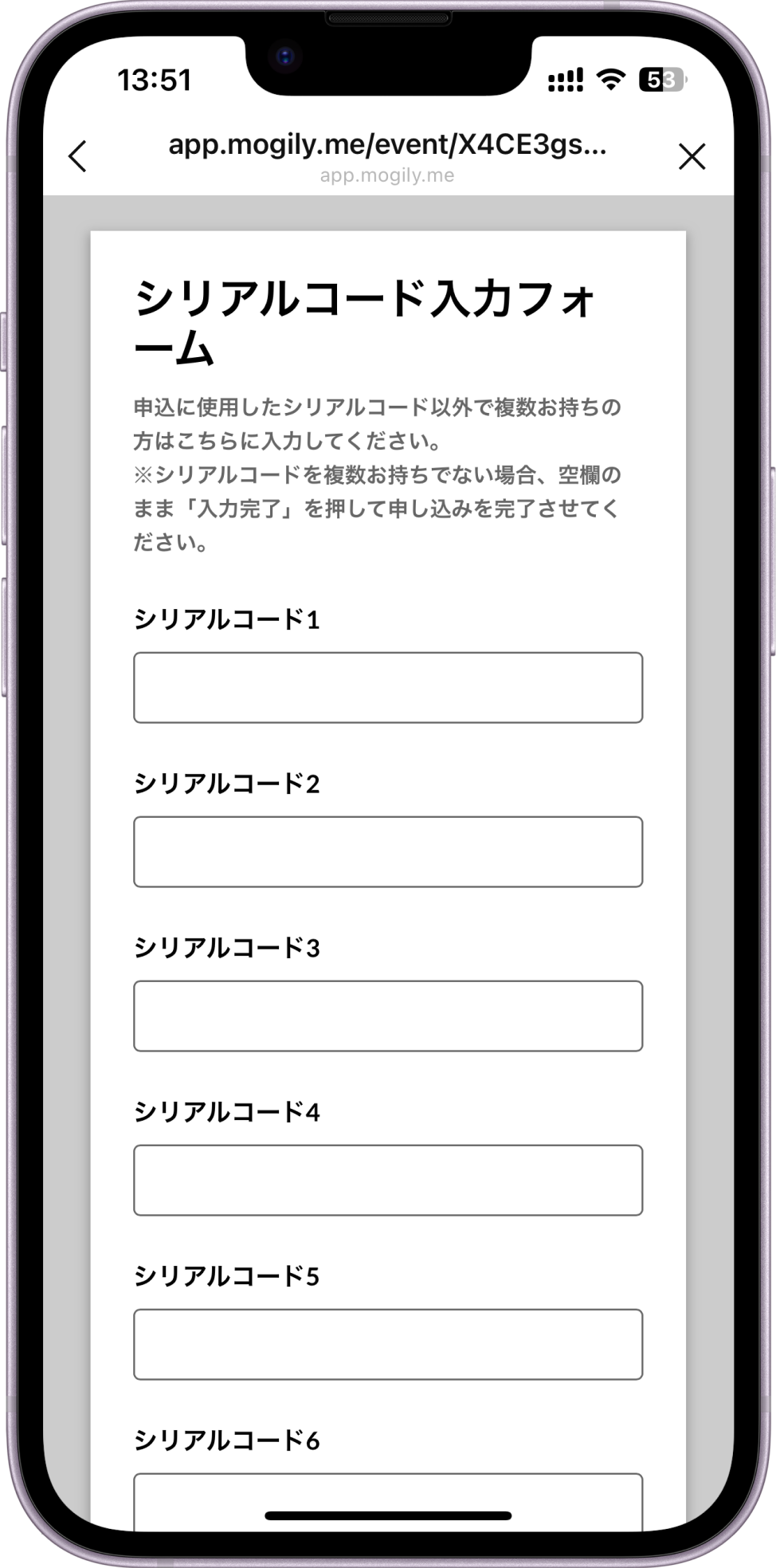Tap the シリアルコード6 entry field

pyautogui.click(x=388, y=1502)
